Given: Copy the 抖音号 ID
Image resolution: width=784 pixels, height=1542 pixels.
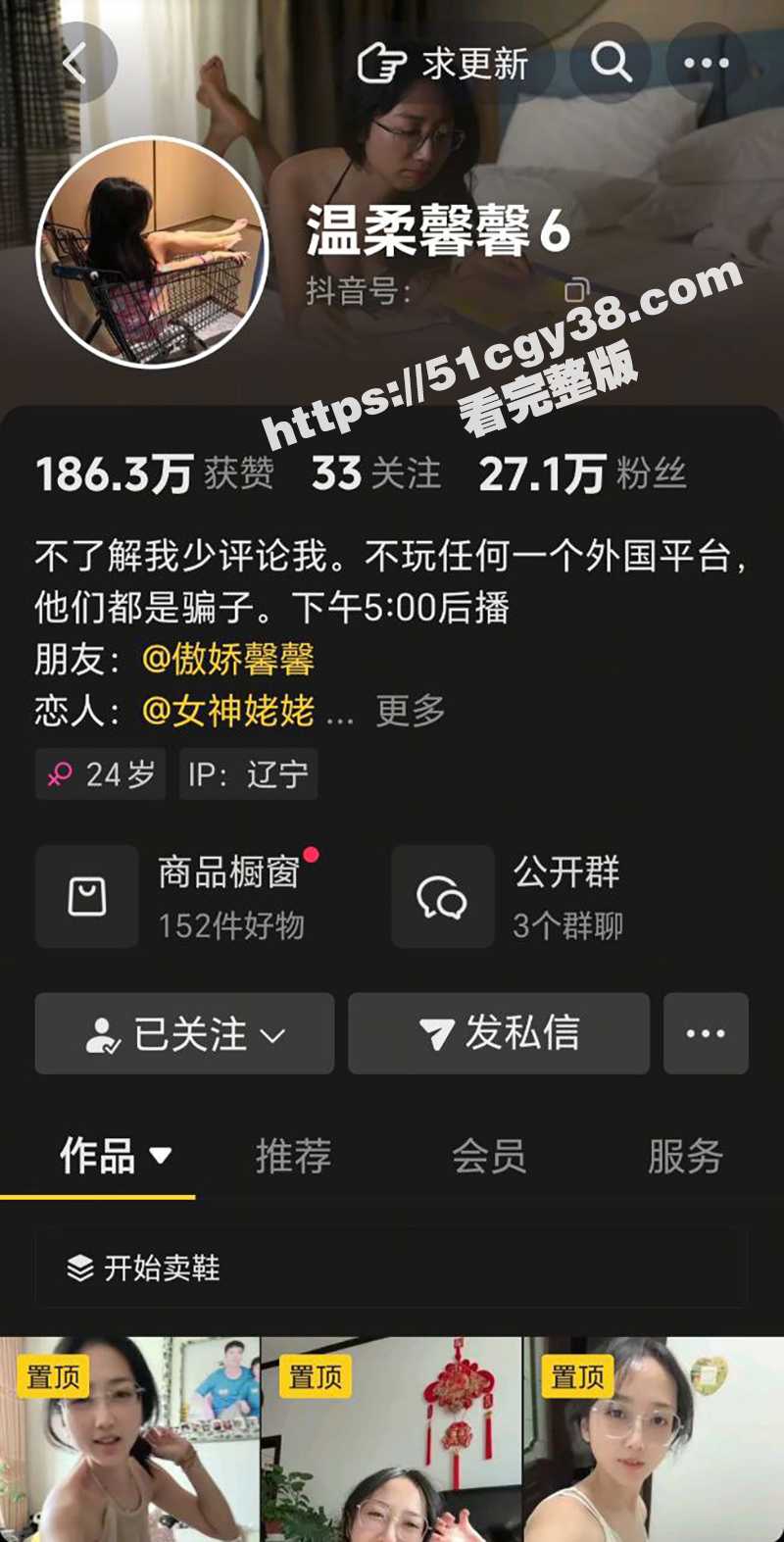Looking at the screenshot, I should click(577, 290).
